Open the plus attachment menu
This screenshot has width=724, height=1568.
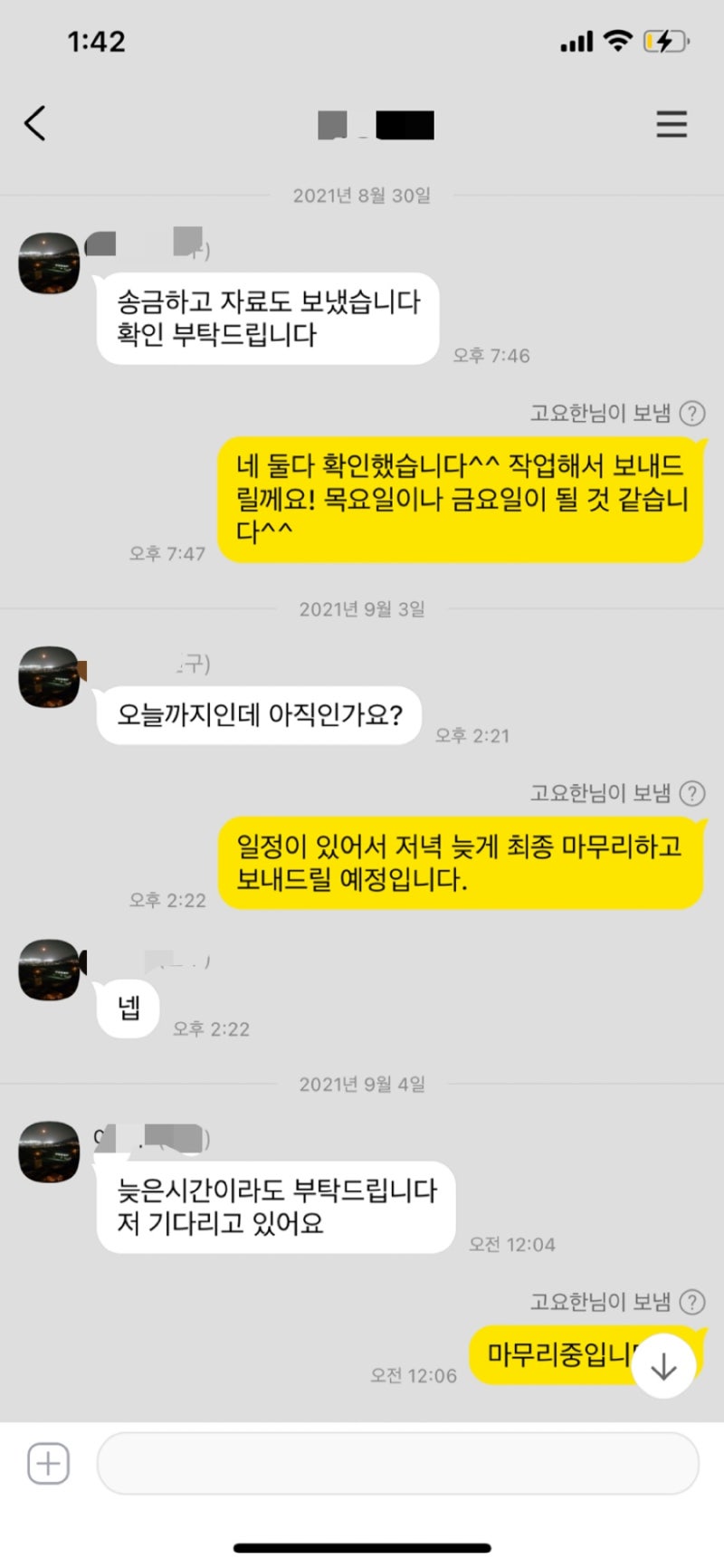click(48, 1463)
